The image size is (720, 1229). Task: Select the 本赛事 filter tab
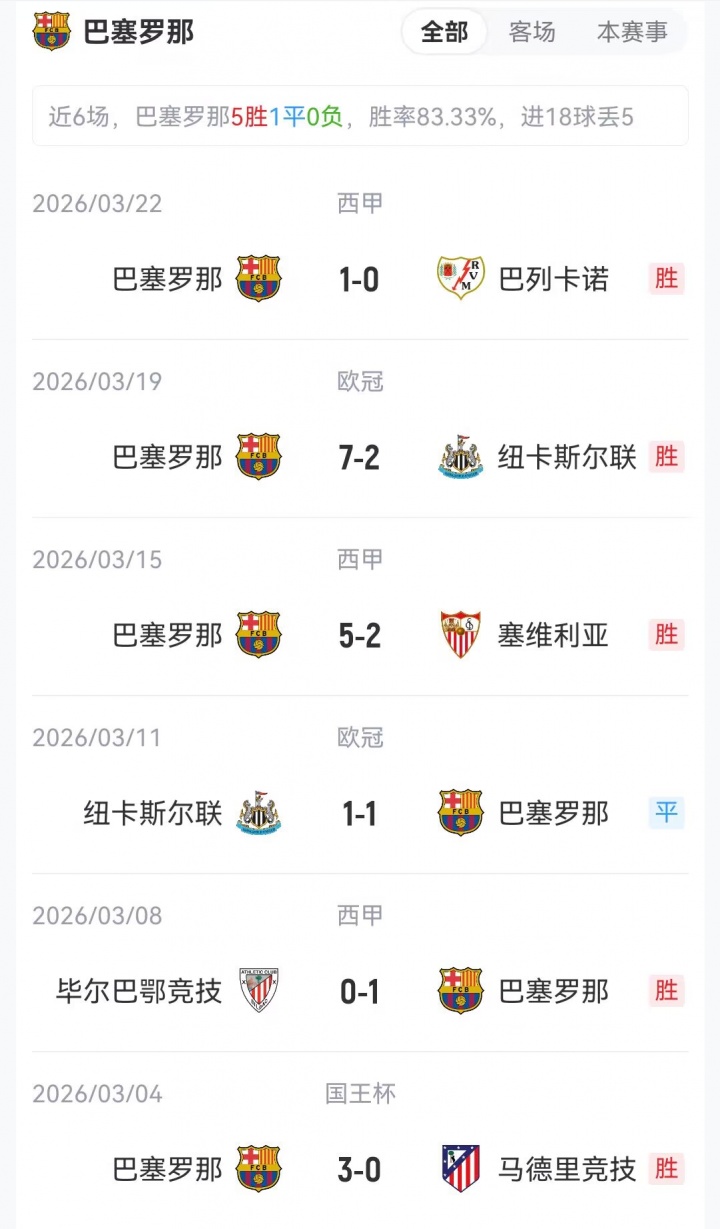tap(632, 32)
